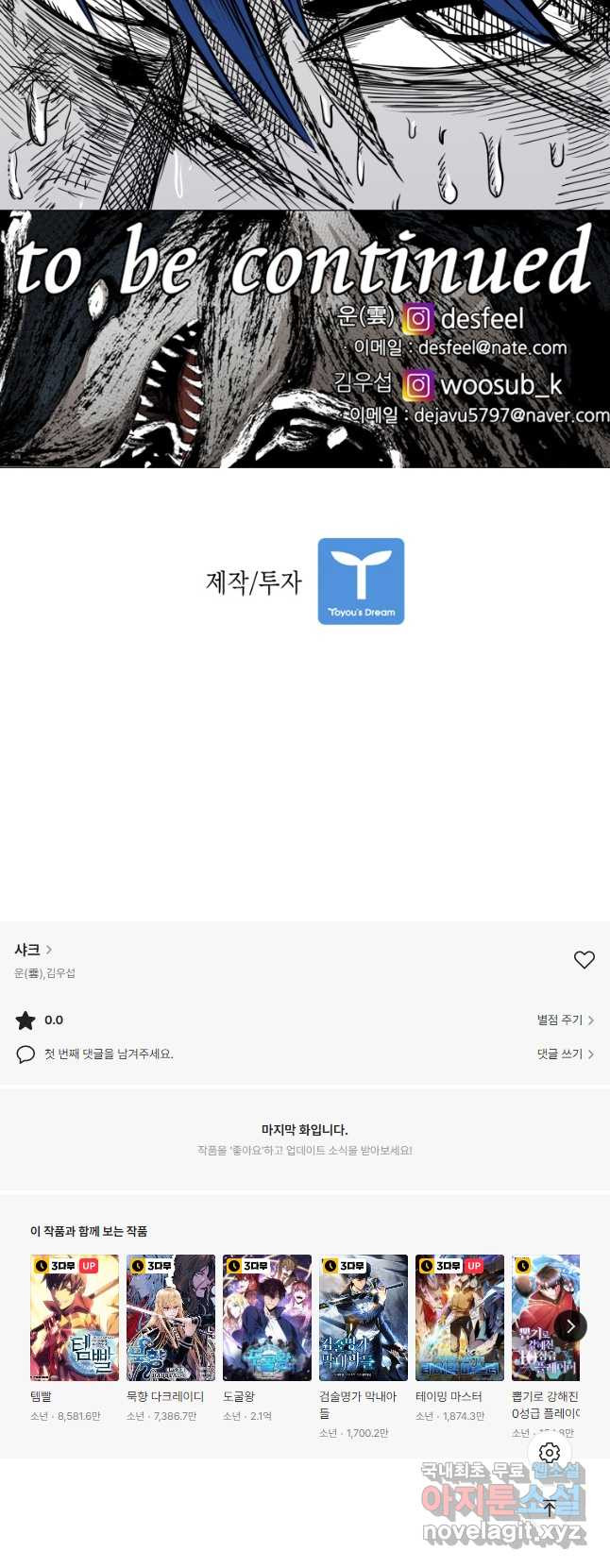Screen dimensions: 610x1568
Task: Open the viewer settings gear
Action: click(x=550, y=1453)
